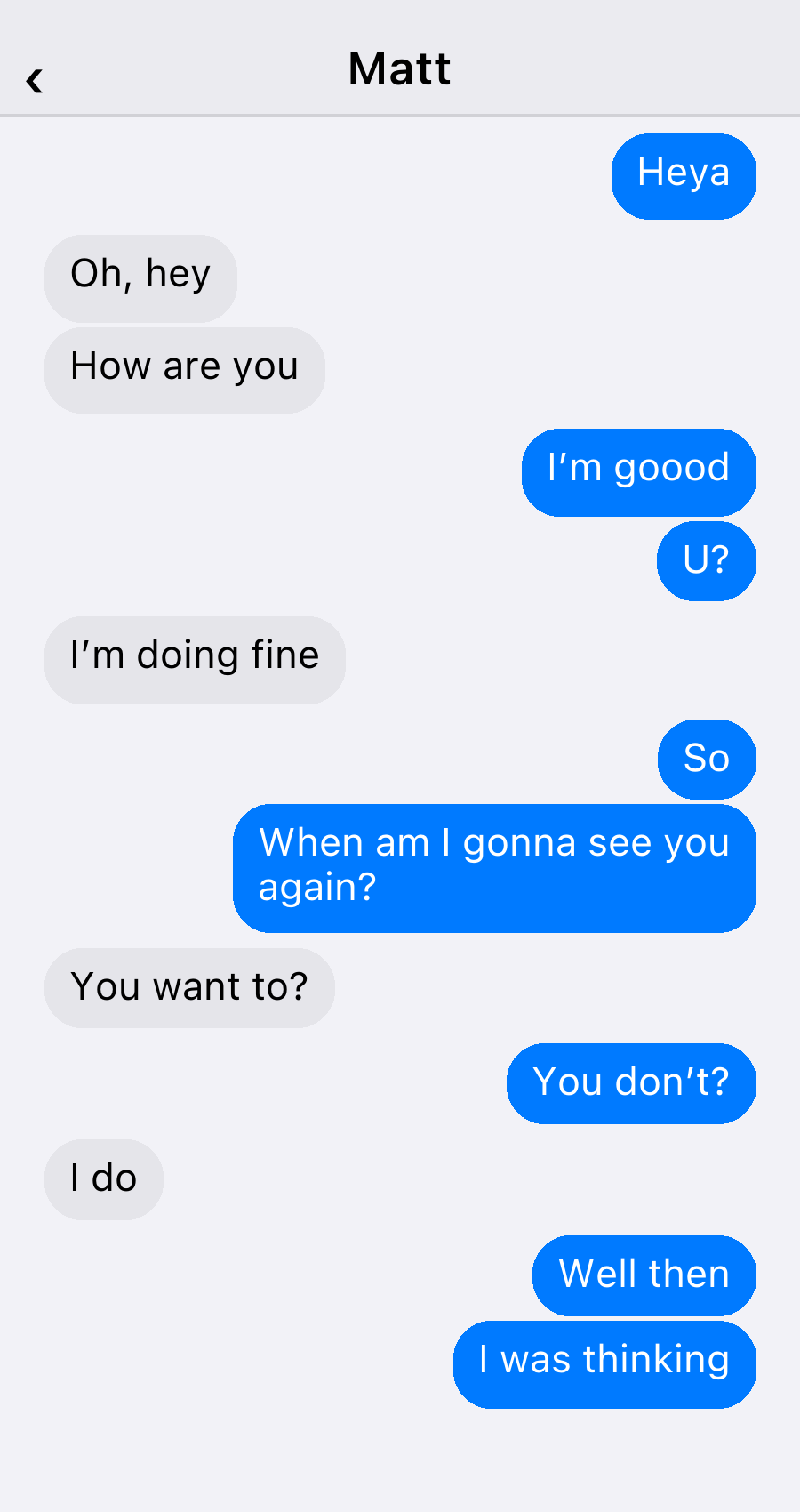This screenshot has width=800, height=1512.
Task: Go back using the arrow beside Matt
Action: (x=35, y=81)
